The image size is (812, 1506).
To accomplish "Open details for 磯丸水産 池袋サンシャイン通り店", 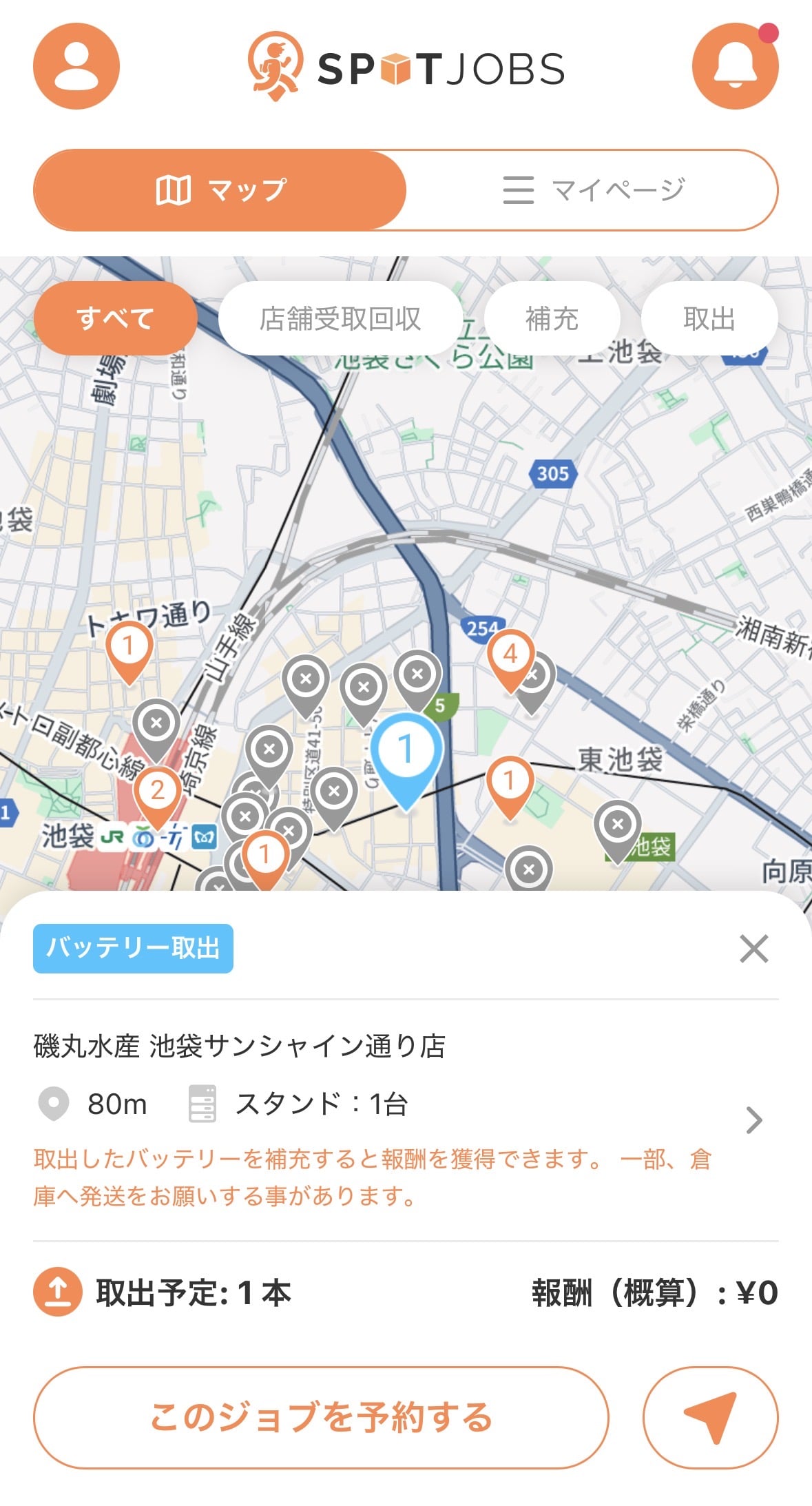I will click(x=754, y=1120).
